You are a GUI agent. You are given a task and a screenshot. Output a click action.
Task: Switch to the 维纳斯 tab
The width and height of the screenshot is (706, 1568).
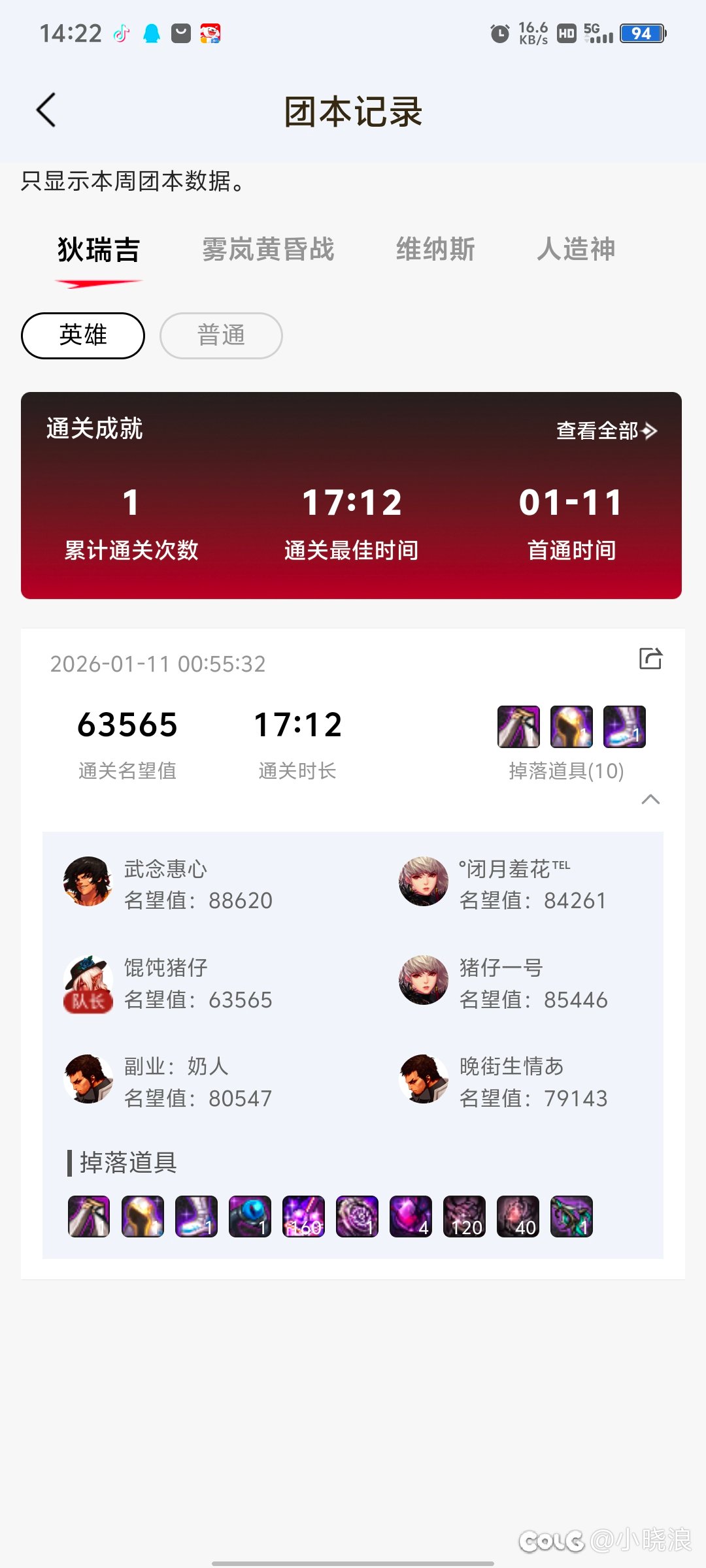pos(435,250)
